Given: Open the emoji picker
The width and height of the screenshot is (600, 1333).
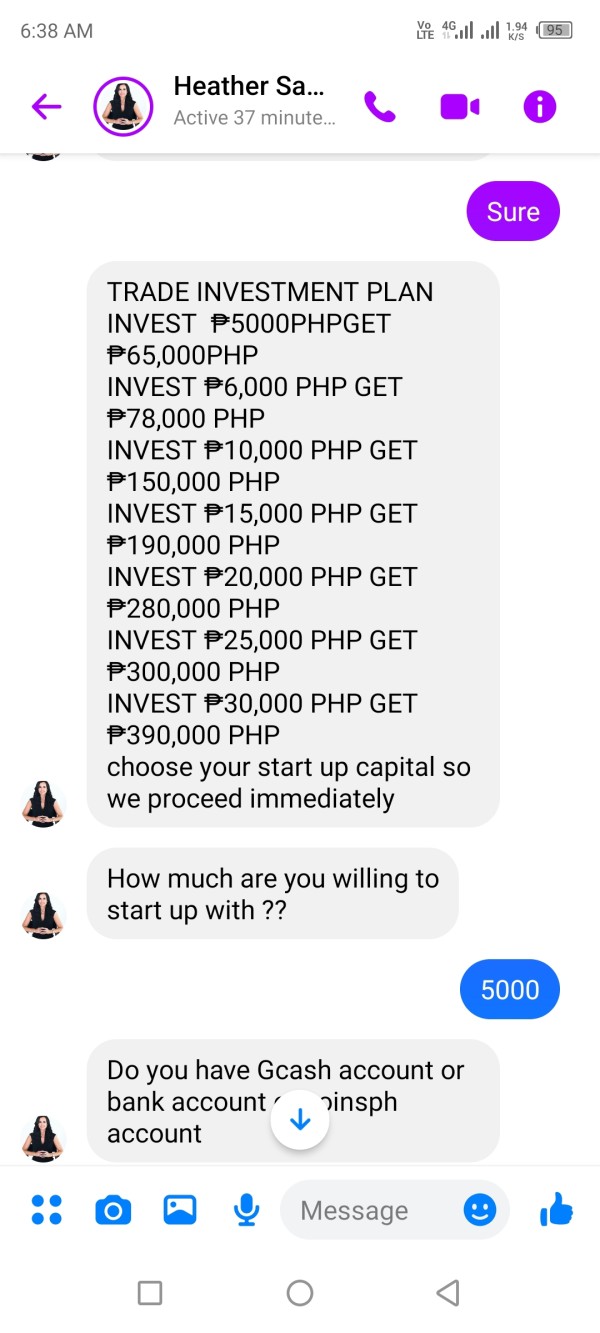Looking at the screenshot, I should (x=480, y=1210).
